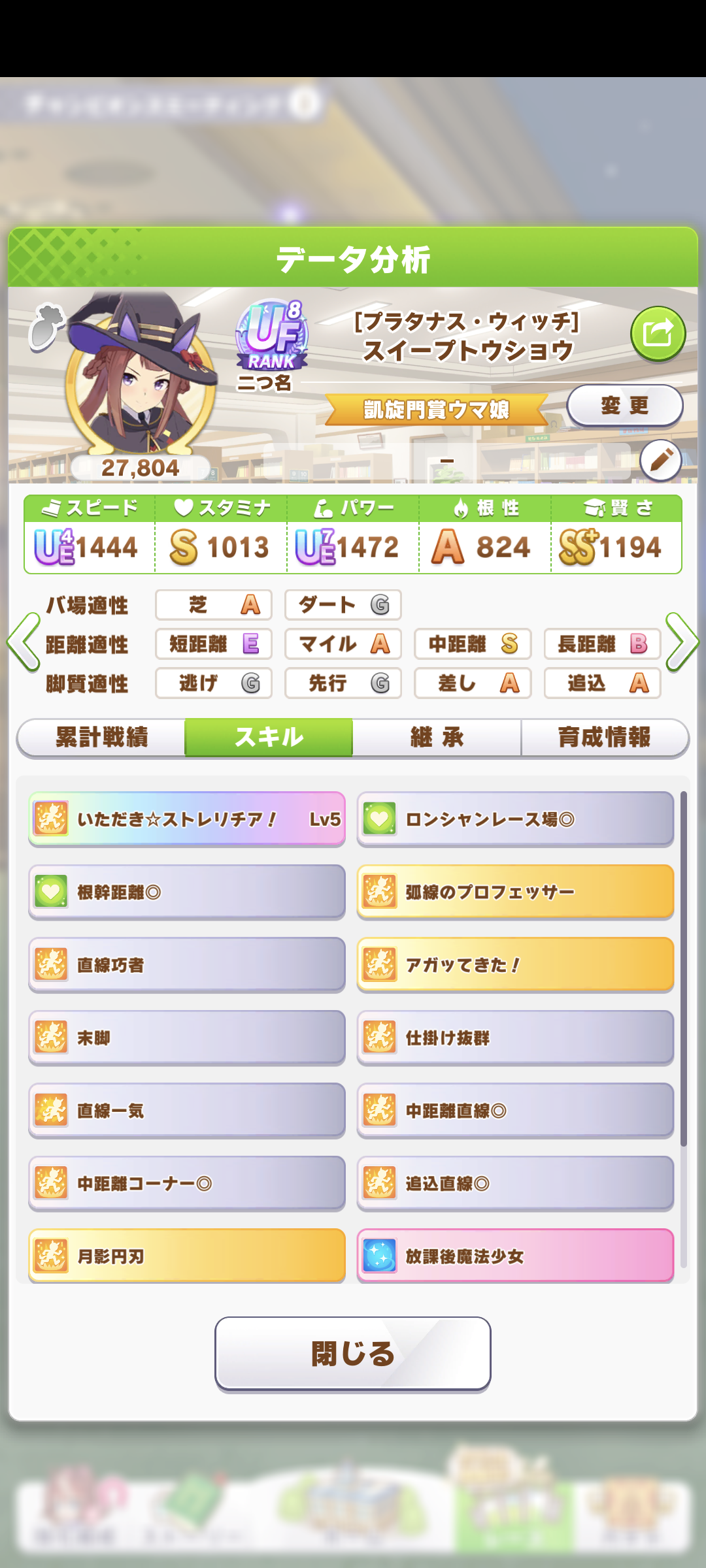
Task: Close the data analysis dialog with 閉じる
Action: (353, 1353)
